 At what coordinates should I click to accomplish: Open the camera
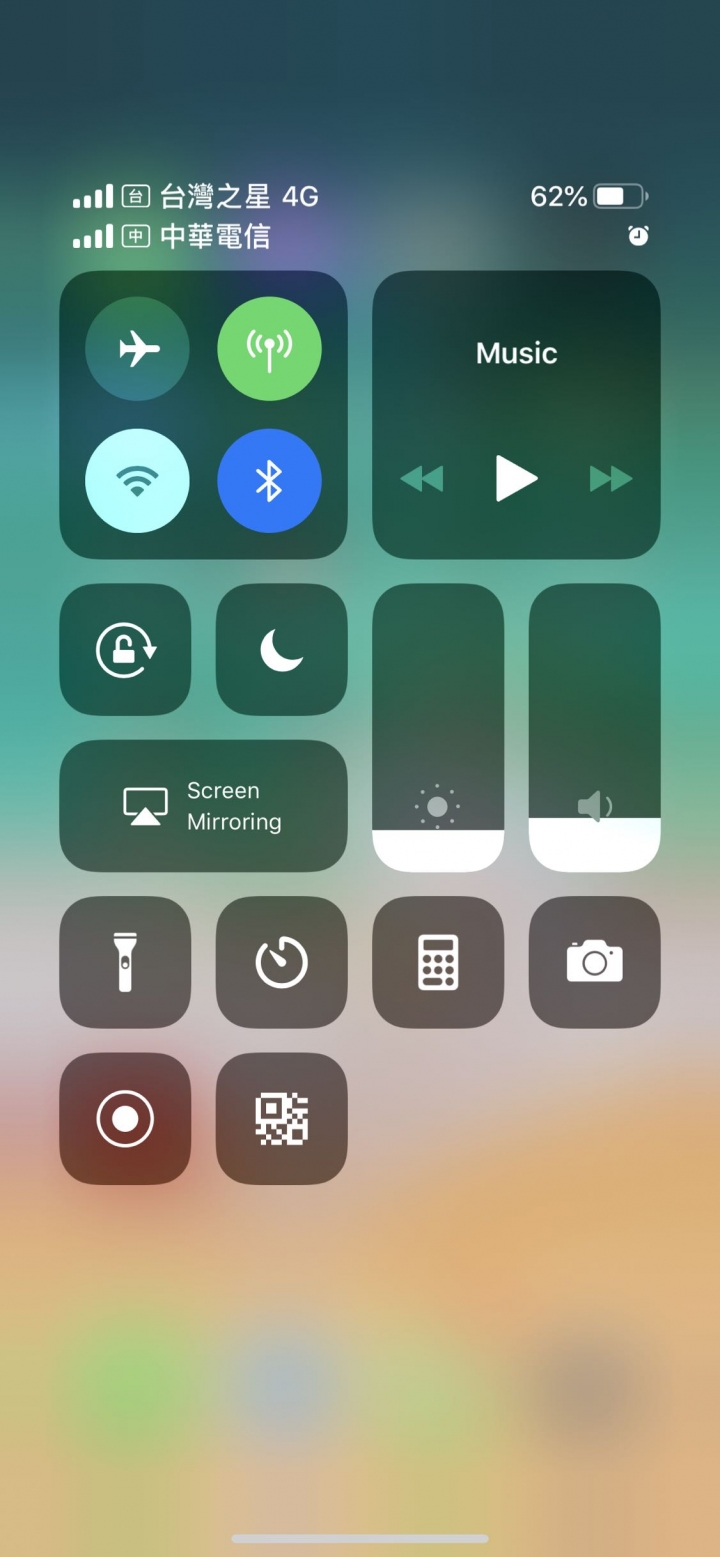(x=594, y=962)
